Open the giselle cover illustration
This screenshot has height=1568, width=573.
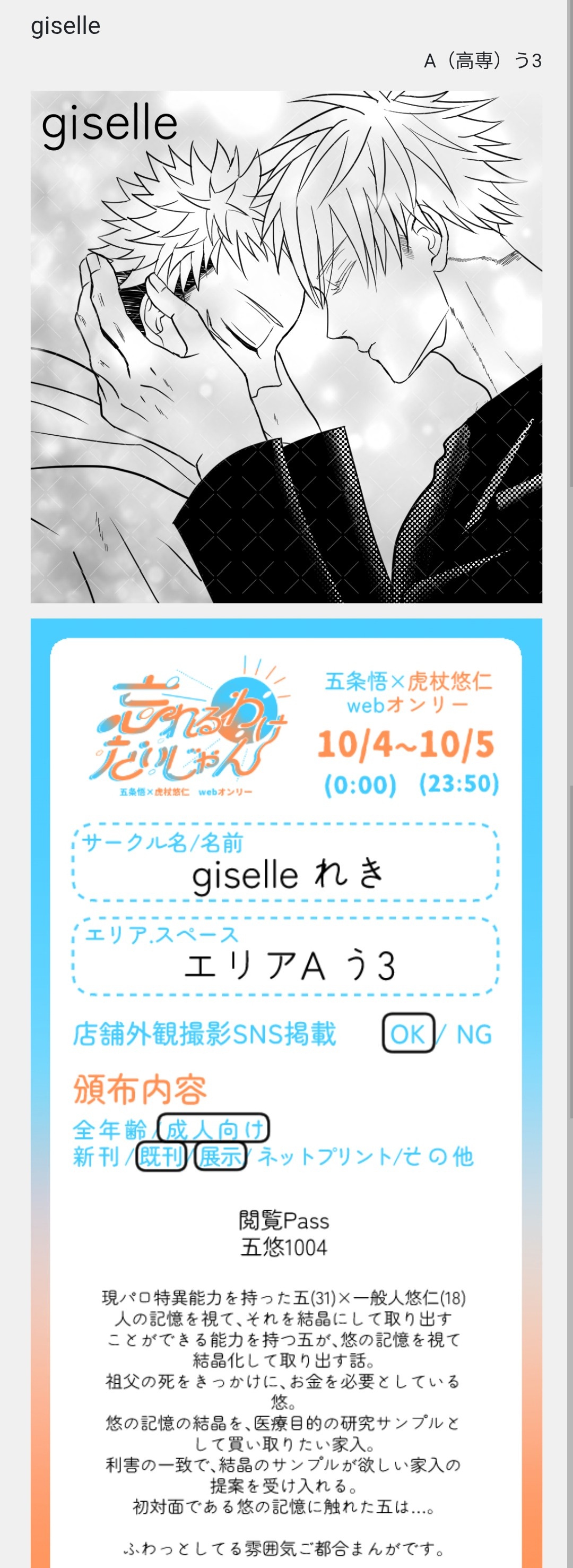point(286,346)
